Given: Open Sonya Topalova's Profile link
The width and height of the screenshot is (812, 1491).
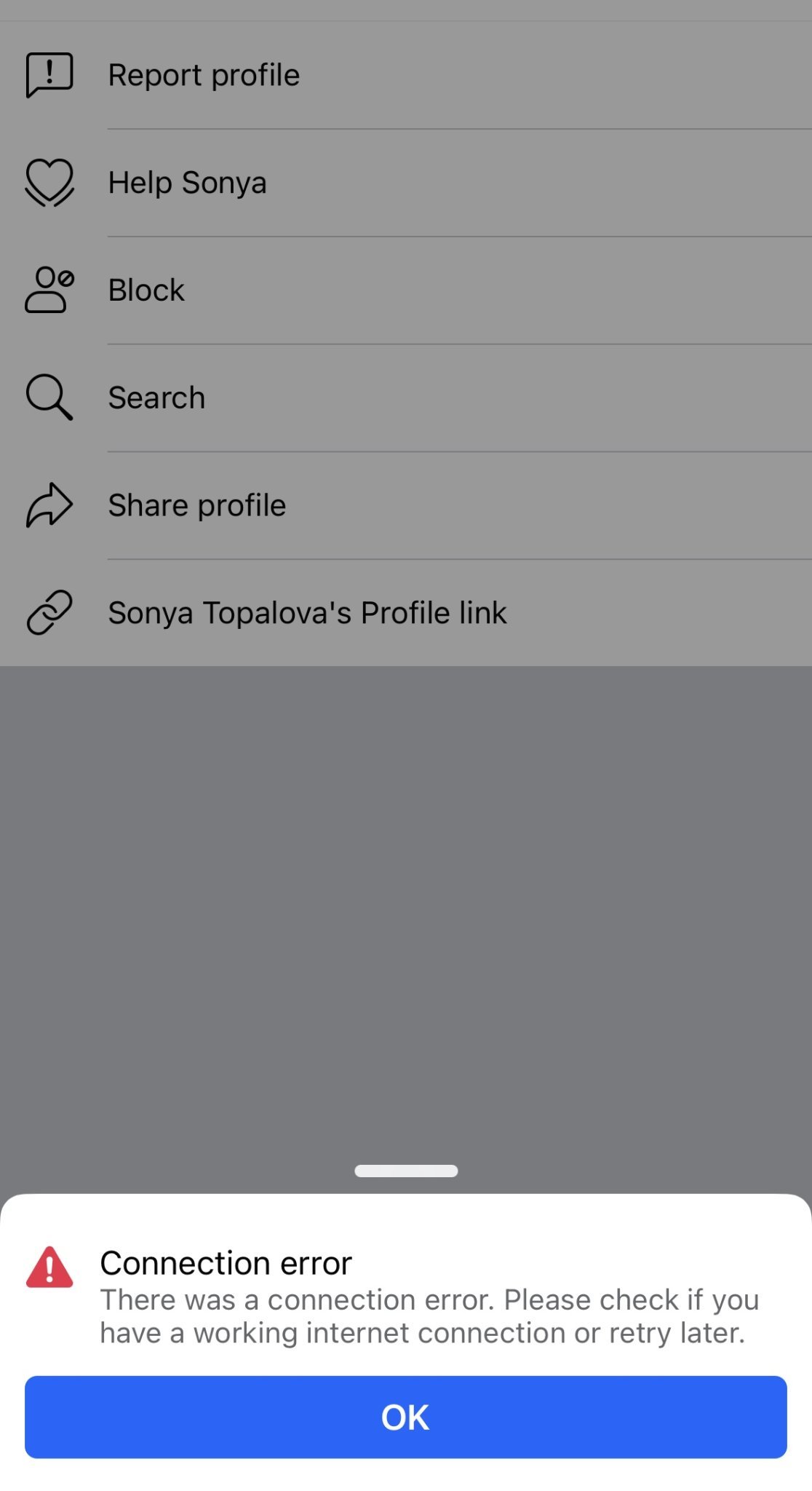Looking at the screenshot, I should (x=306, y=613).
